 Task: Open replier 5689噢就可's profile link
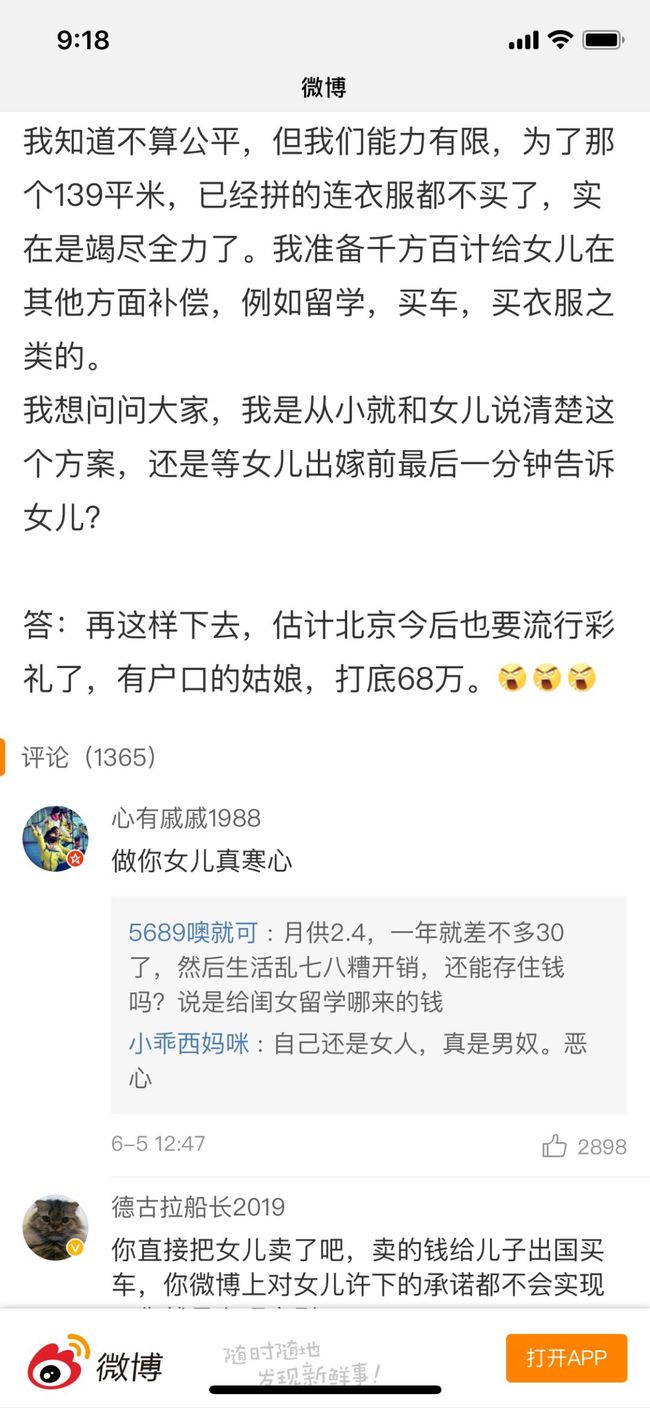pyautogui.click(x=193, y=933)
